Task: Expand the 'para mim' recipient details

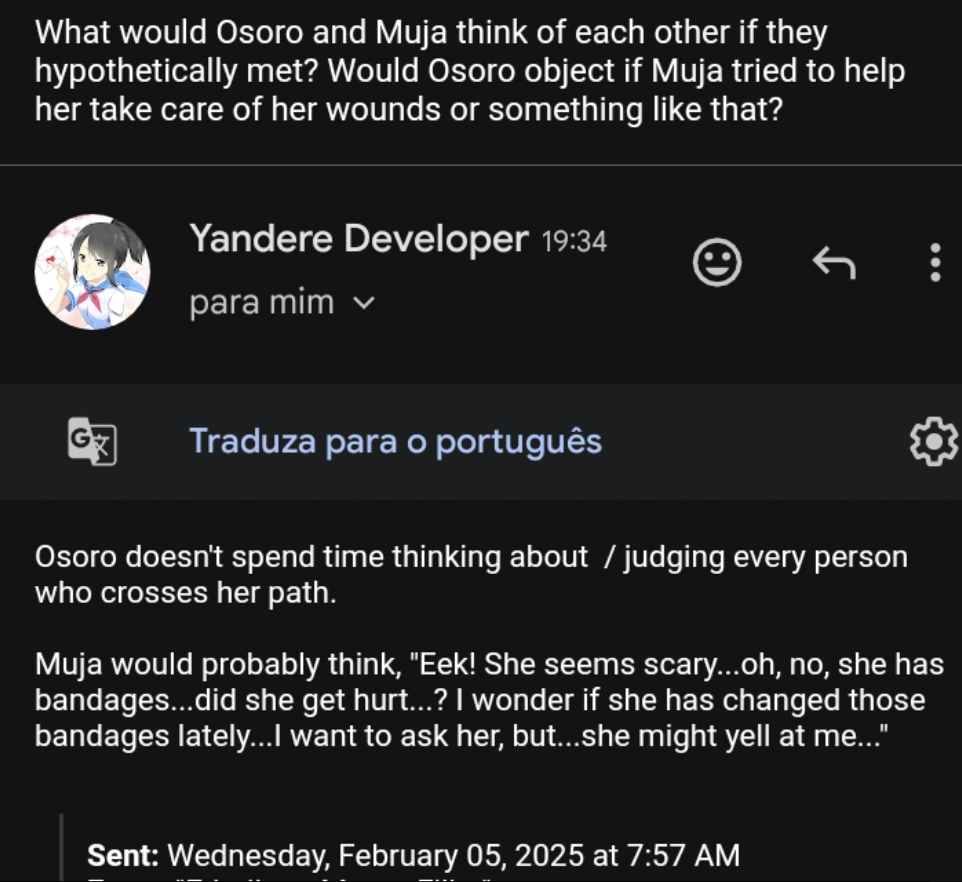Action: 282,303
